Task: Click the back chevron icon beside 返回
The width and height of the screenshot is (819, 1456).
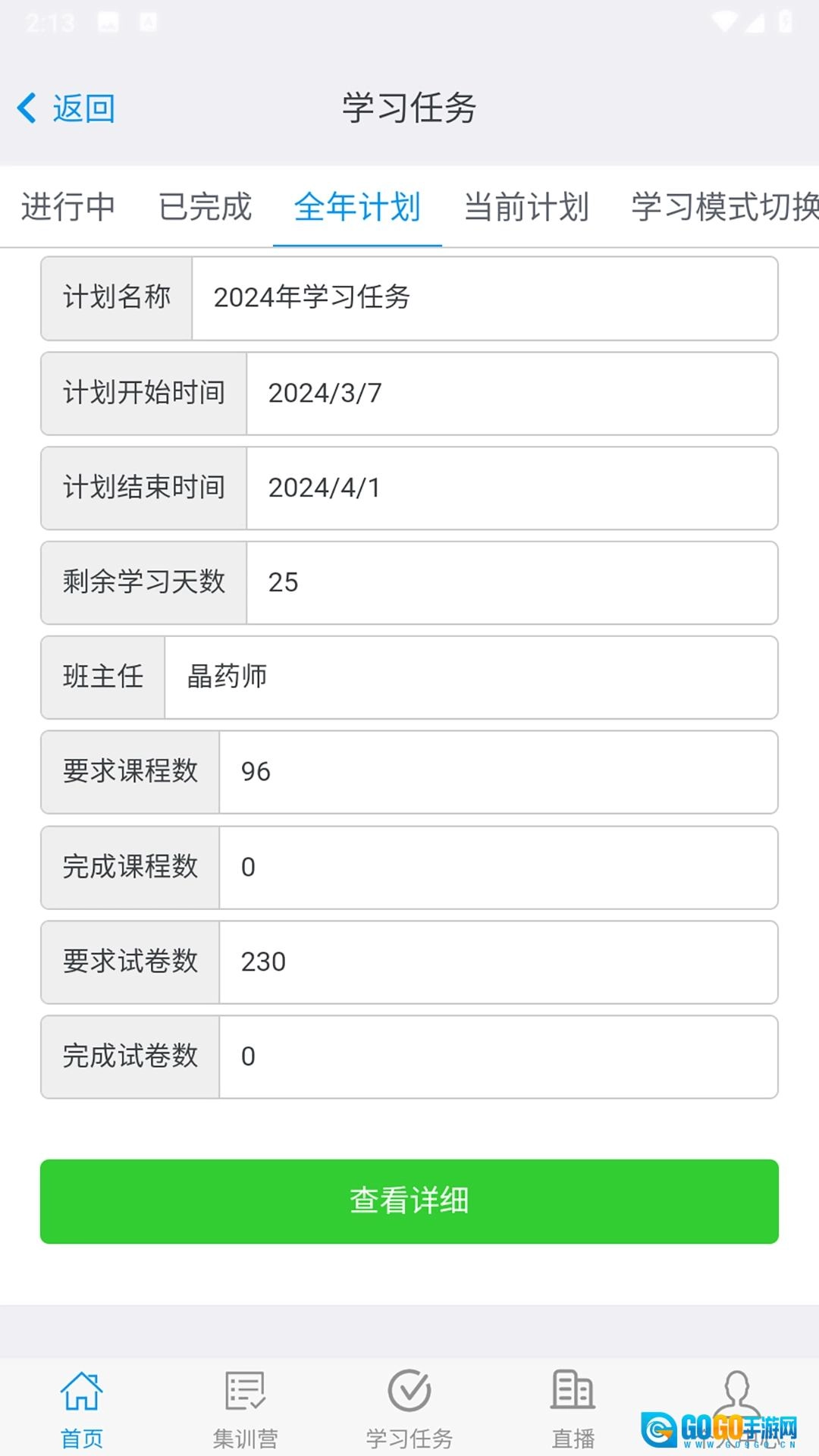Action: [28, 108]
